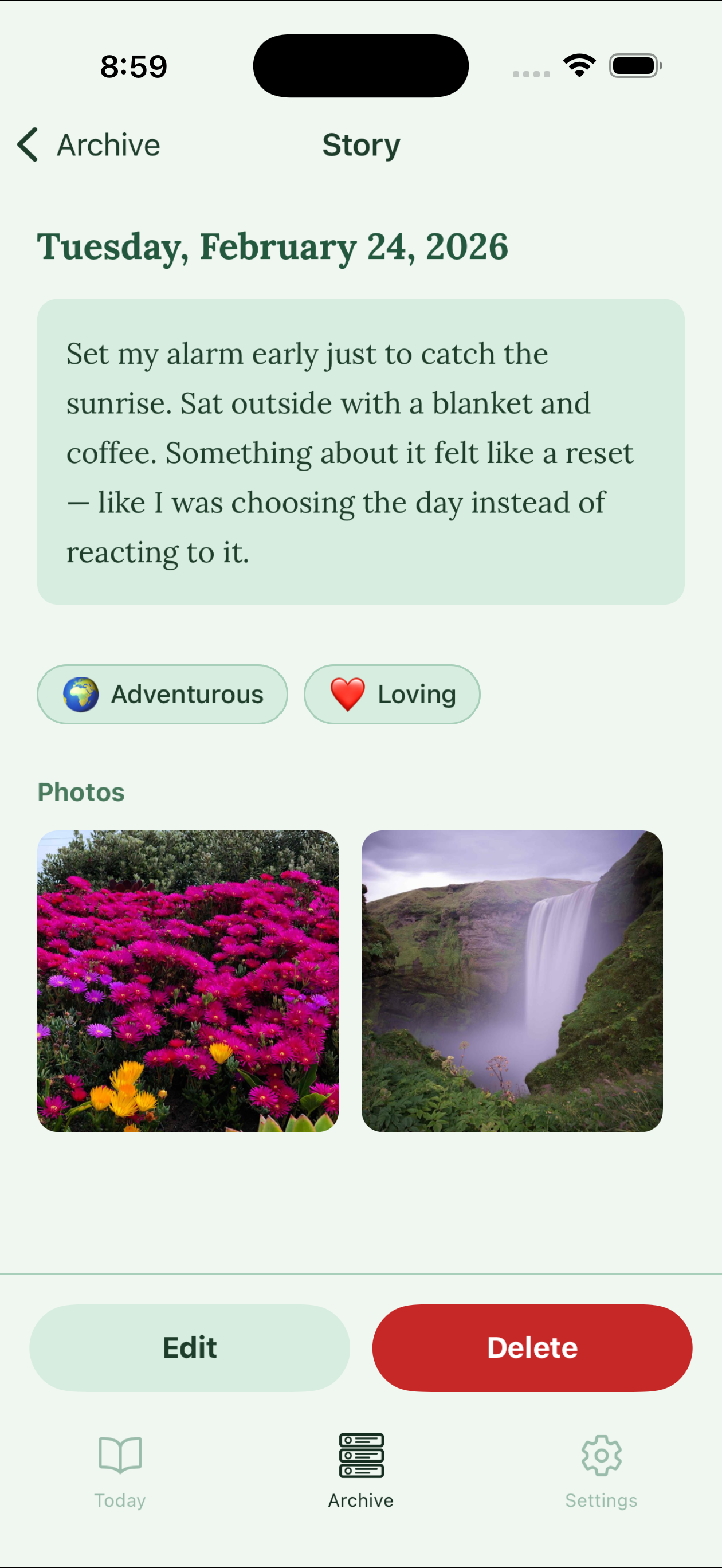Click the Tuesday, February 24 date heading

pos(273,247)
